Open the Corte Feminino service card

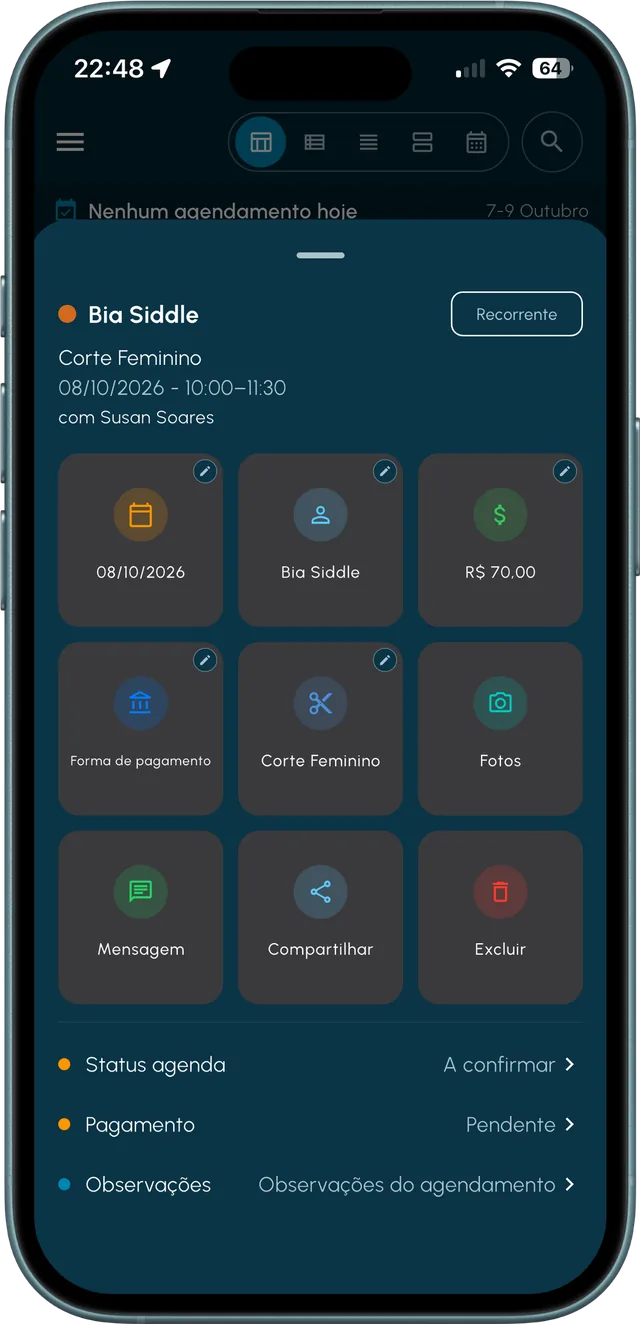pyautogui.click(x=320, y=729)
